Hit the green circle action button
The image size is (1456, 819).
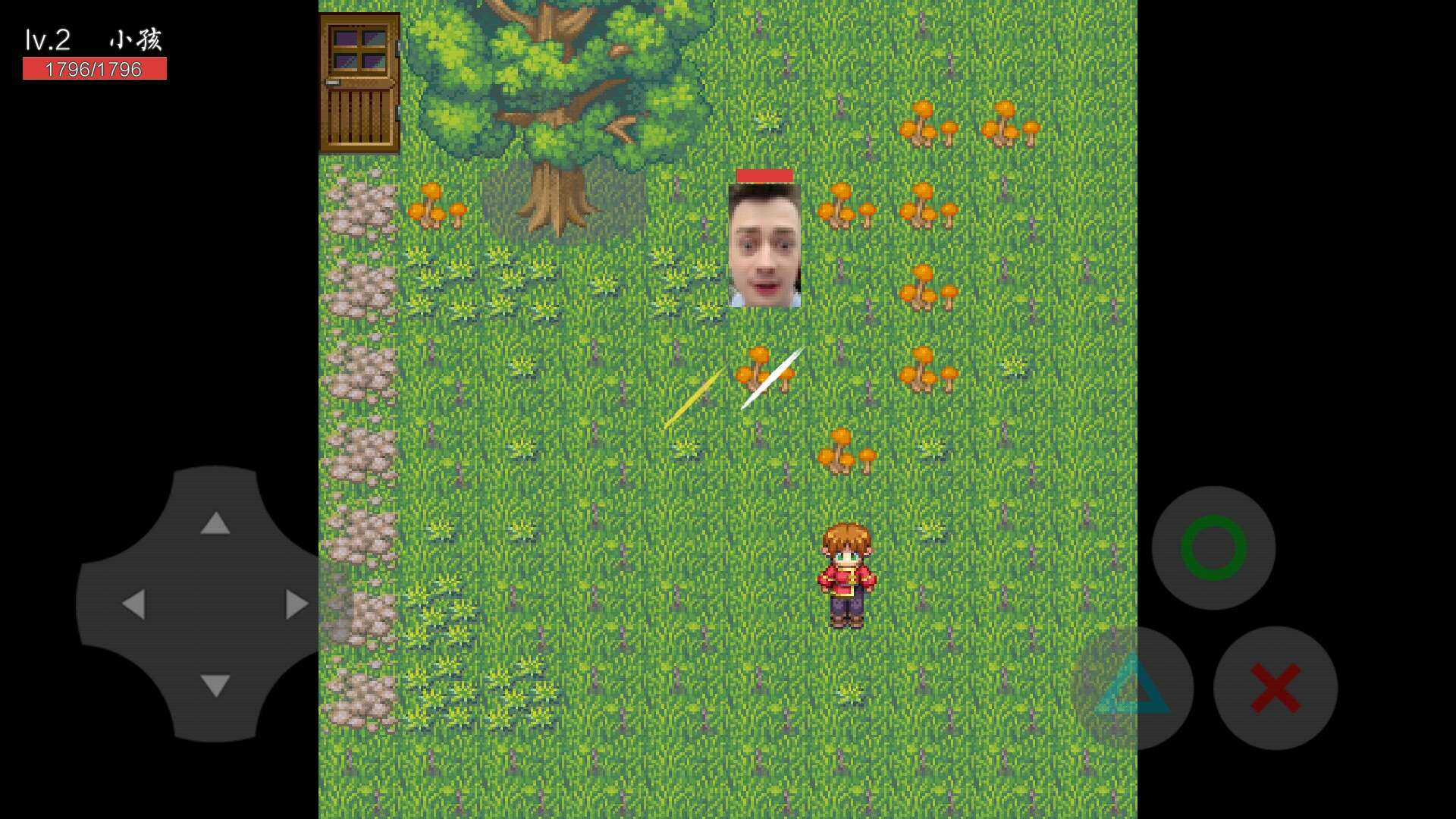point(1213,548)
